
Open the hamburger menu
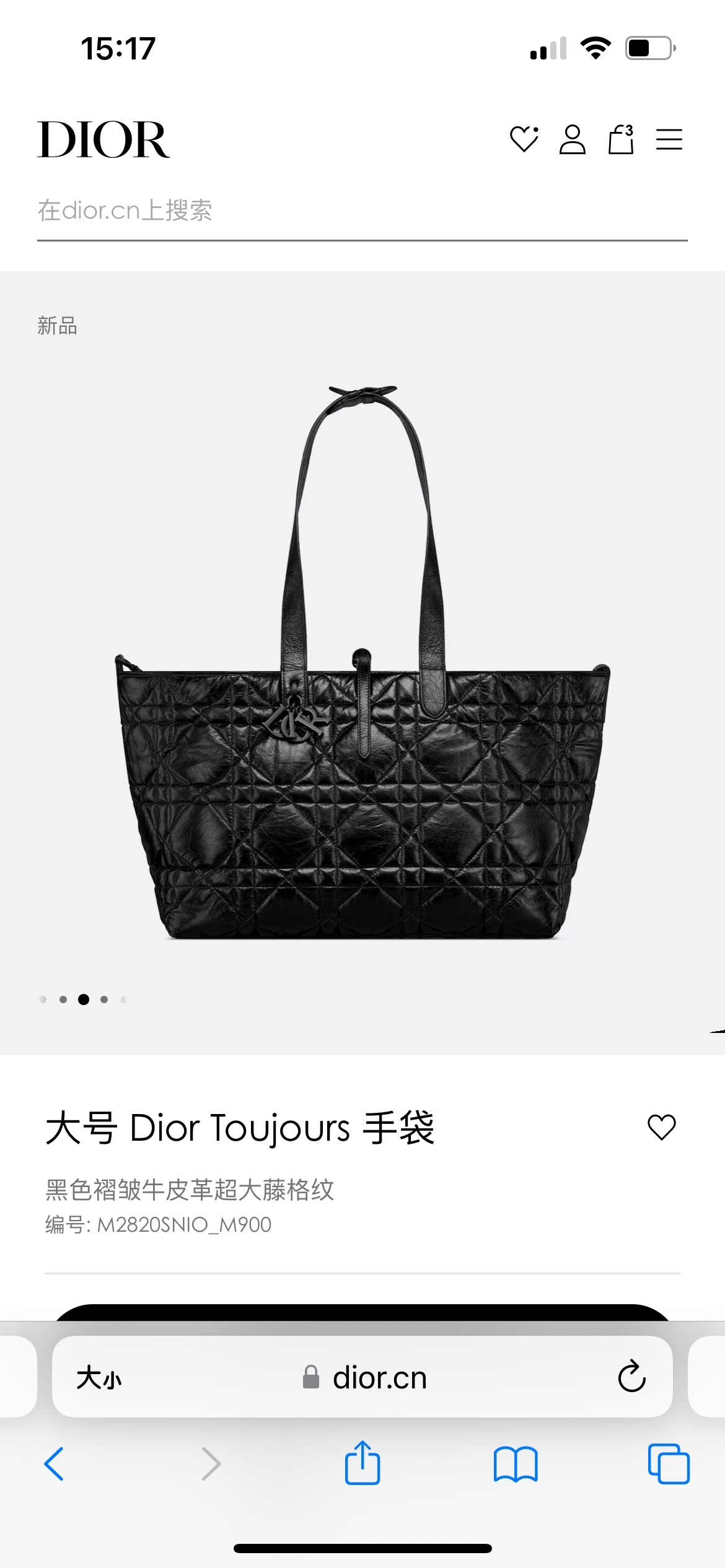coord(669,139)
